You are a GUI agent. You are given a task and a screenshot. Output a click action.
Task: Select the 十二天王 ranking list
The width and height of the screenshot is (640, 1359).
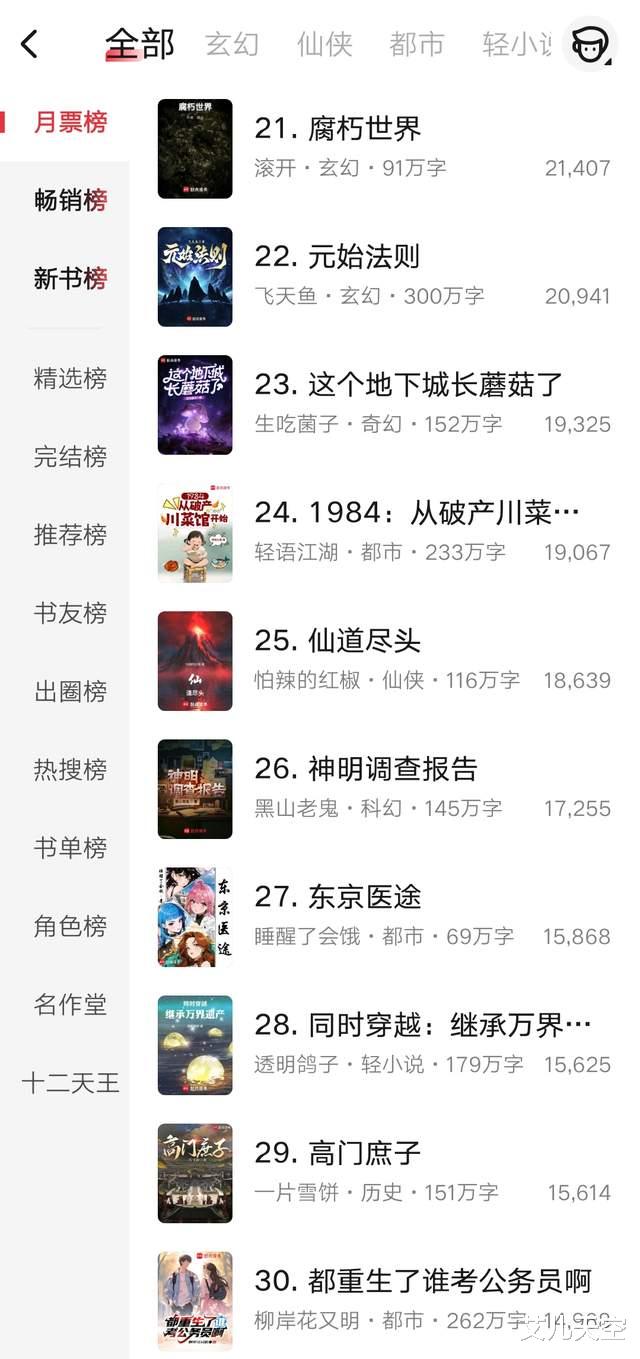coord(70,1083)
